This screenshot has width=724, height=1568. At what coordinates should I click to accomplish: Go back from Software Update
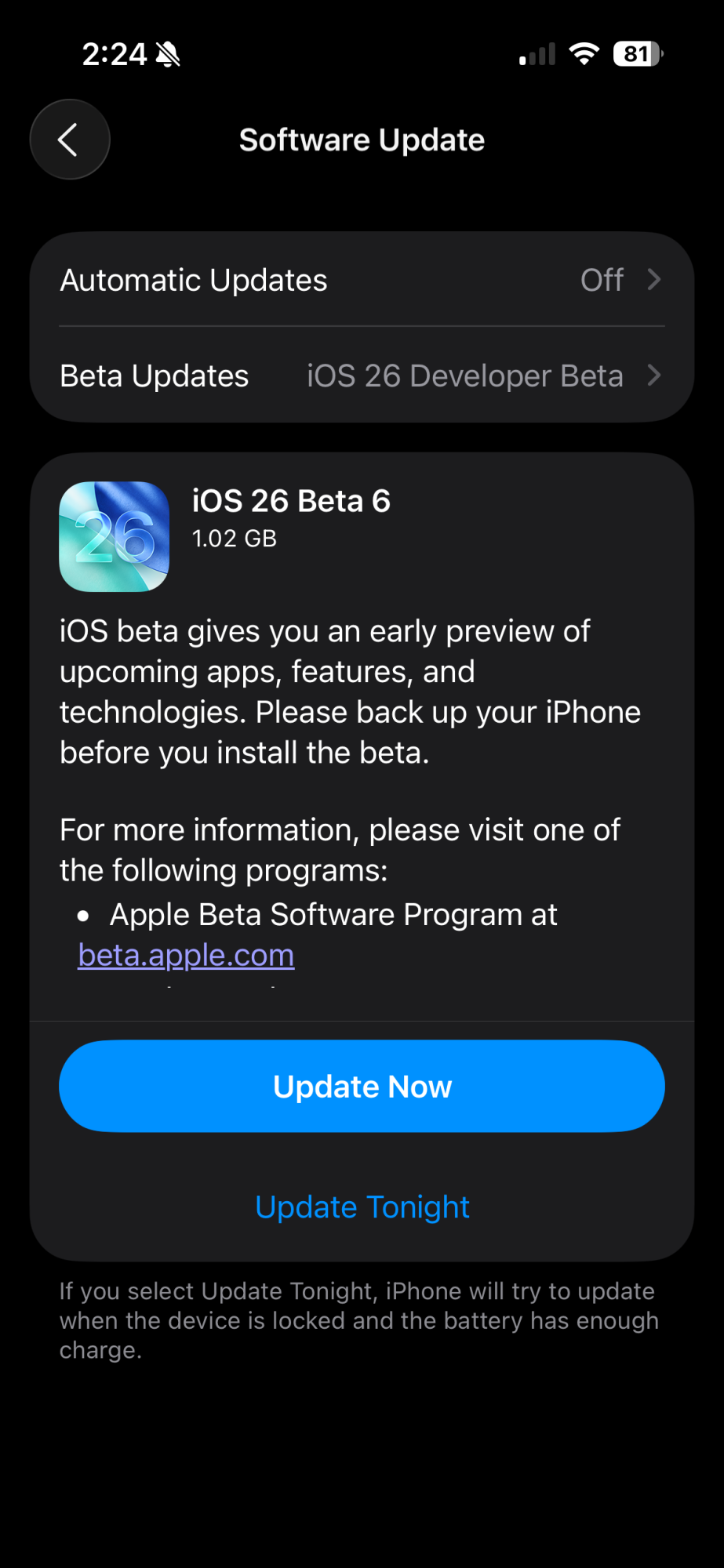coord(69,140)
